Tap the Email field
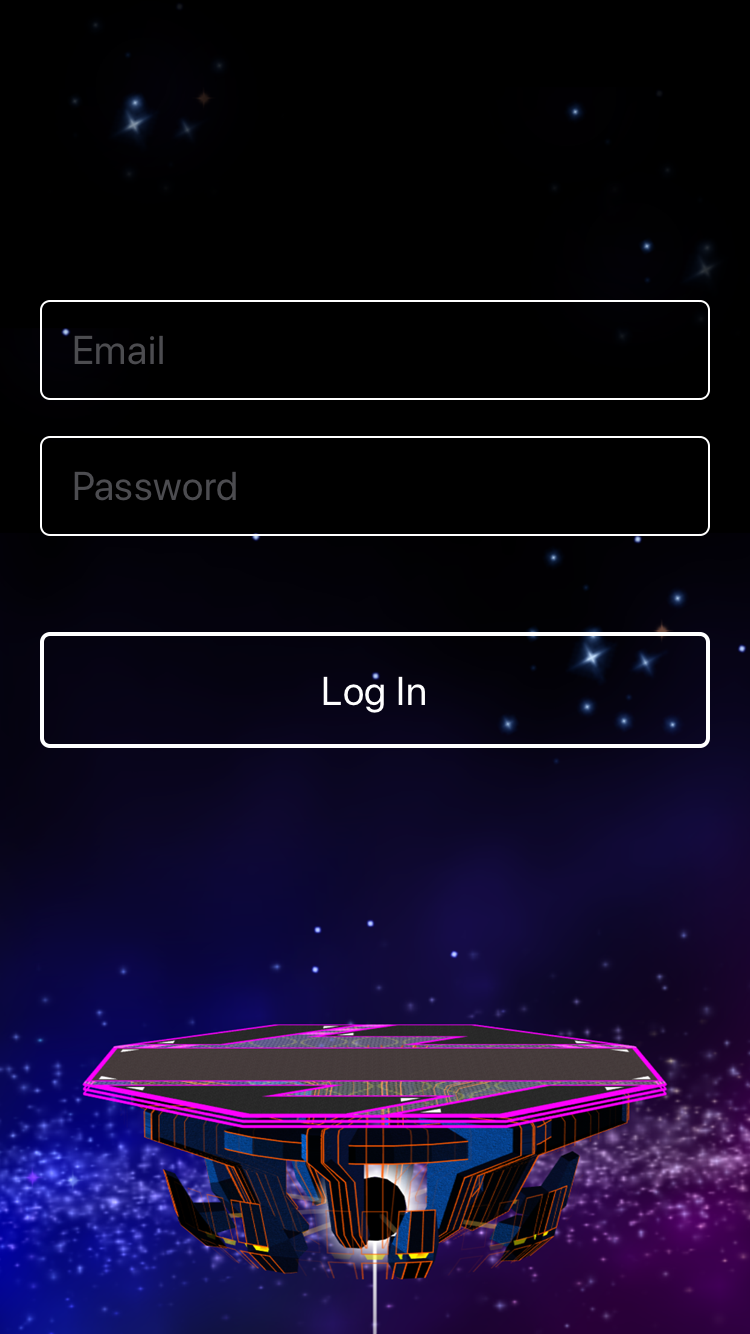 click(x=375, y=350)
